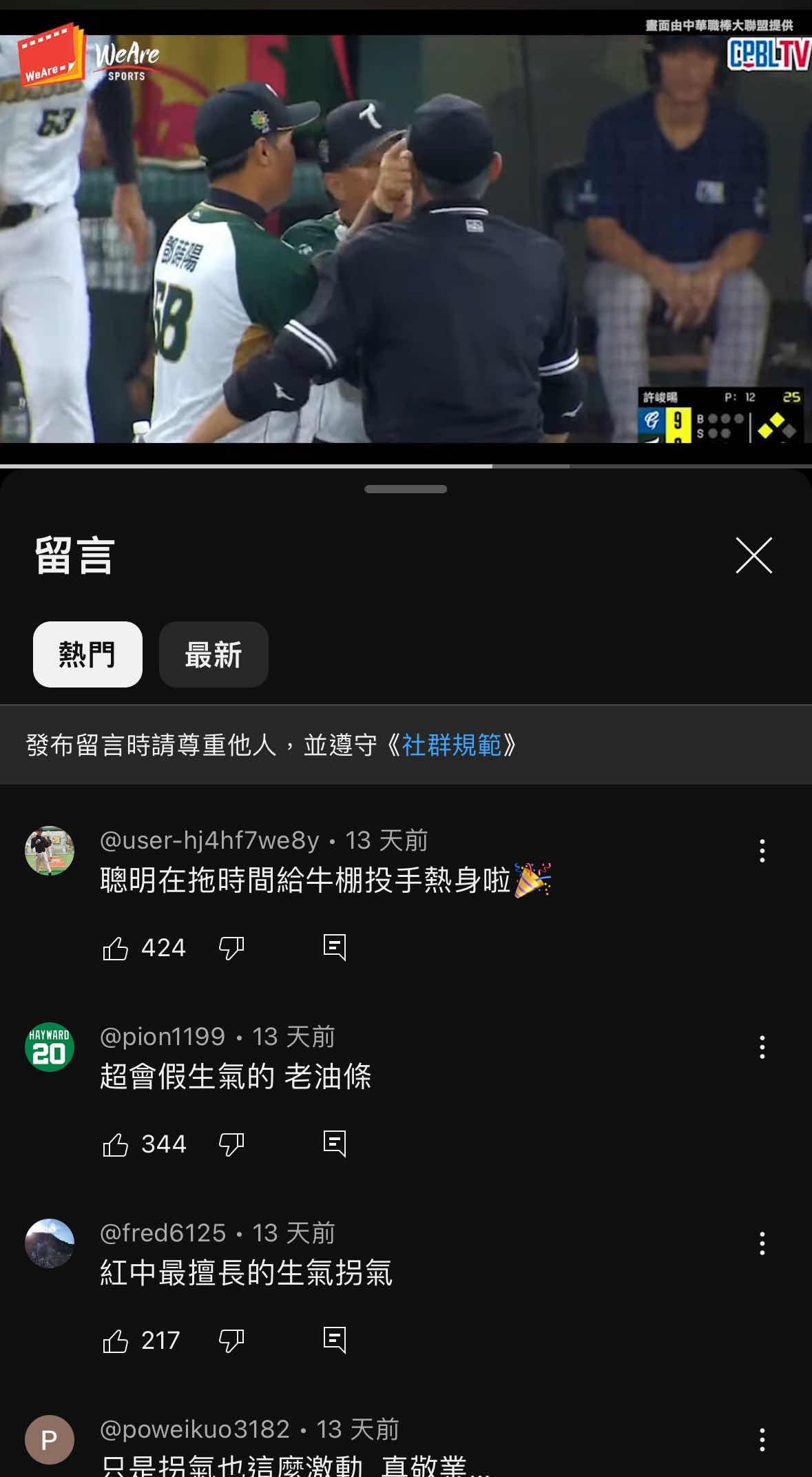The width and height of the screenshot is (812, 1477).
Task: Like the comment by @user-hj4hf7we8y
Action: click(x=116, y=949)
